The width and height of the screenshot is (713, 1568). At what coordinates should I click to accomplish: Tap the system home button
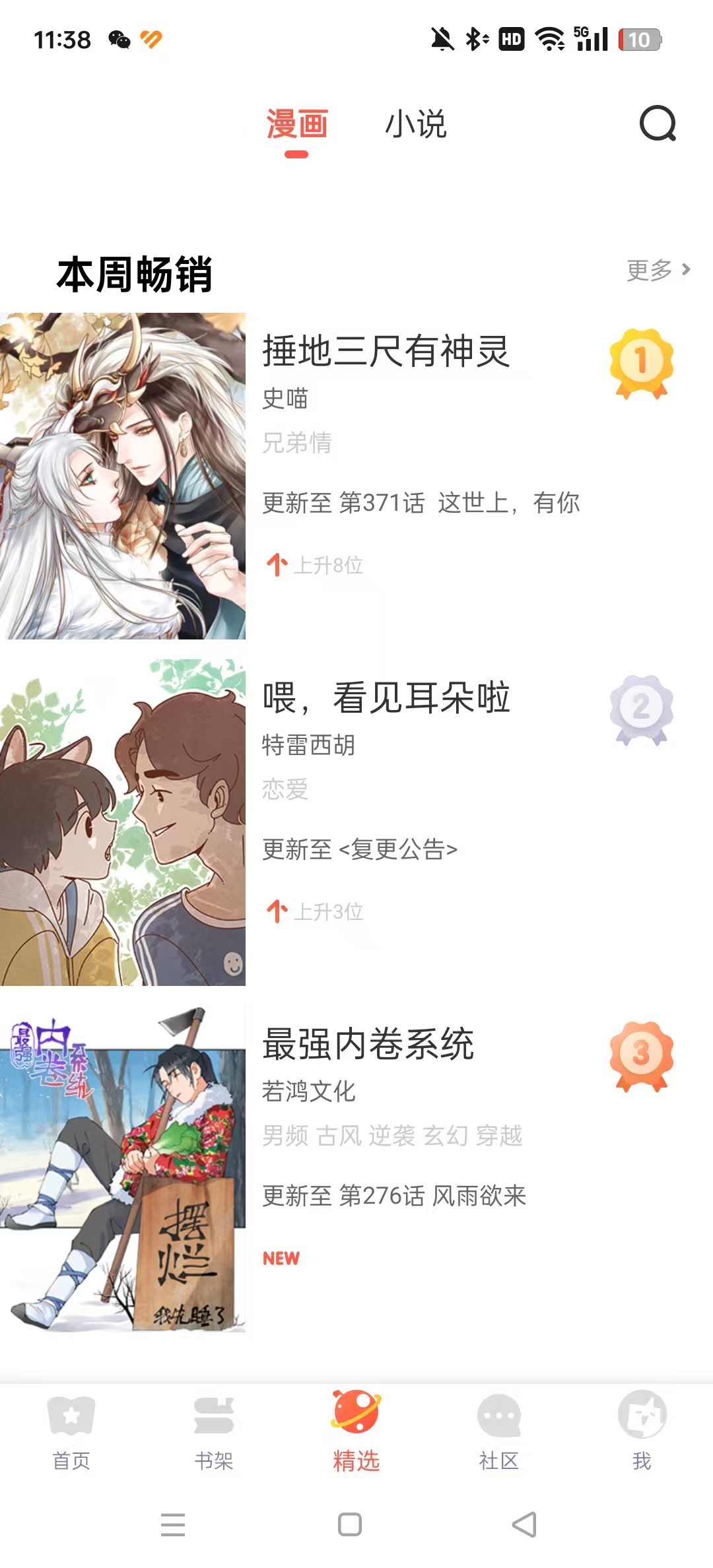click(x=350, y=1524)
